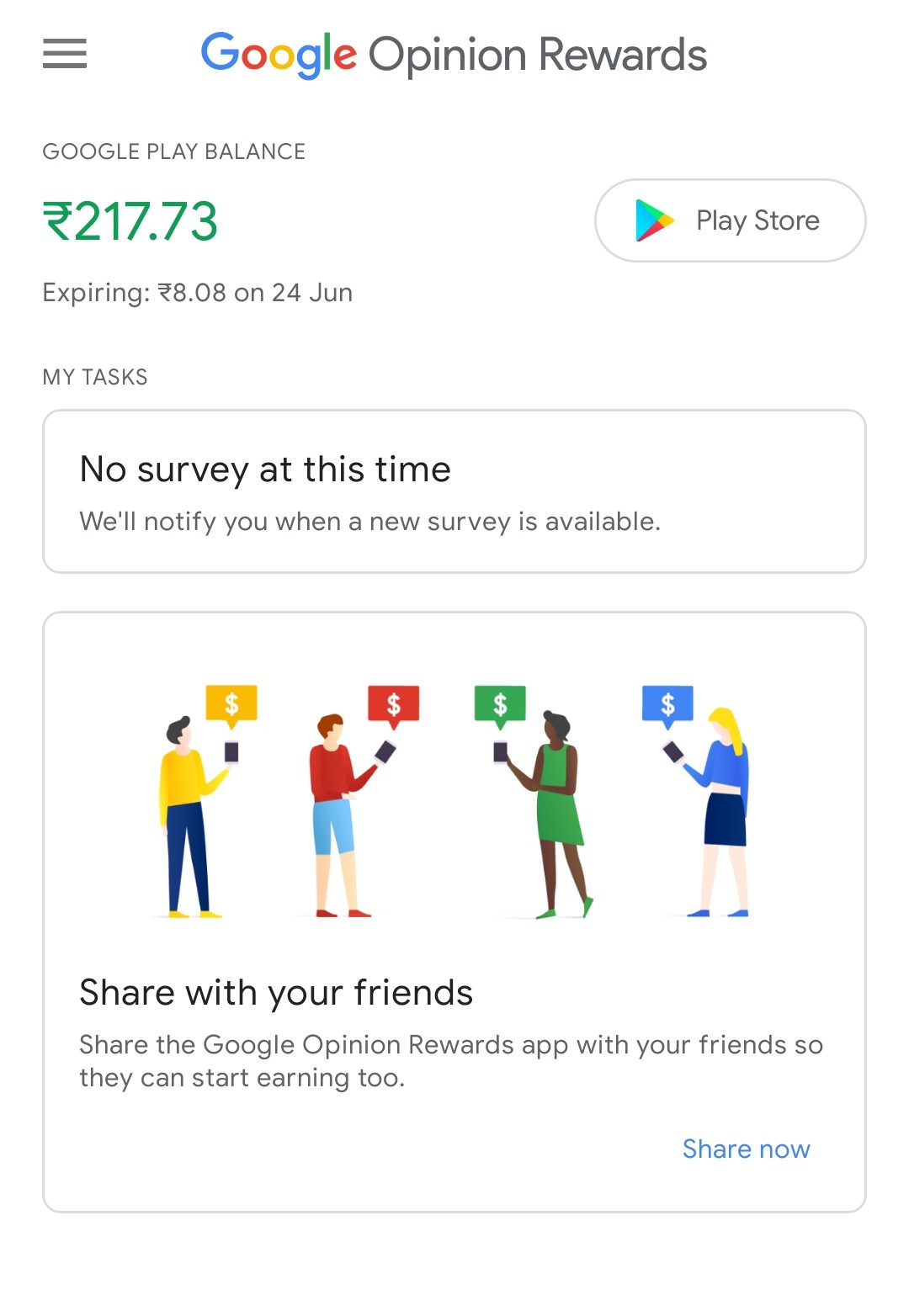
Task: Open the hamburger navigation menu
Action: tap(65, 54)
